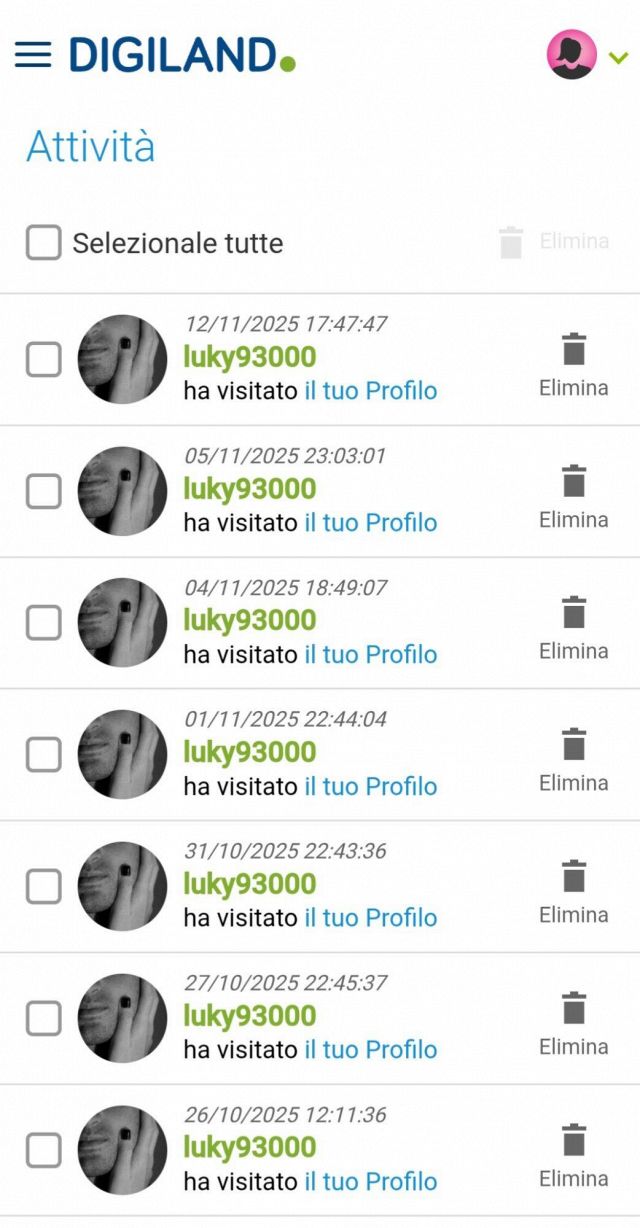Image resolution: width=640 pixels, height=1228 pixels.
Task: Delete the 05/11/2025 23:03:01 activity
Action: point(573,496)
